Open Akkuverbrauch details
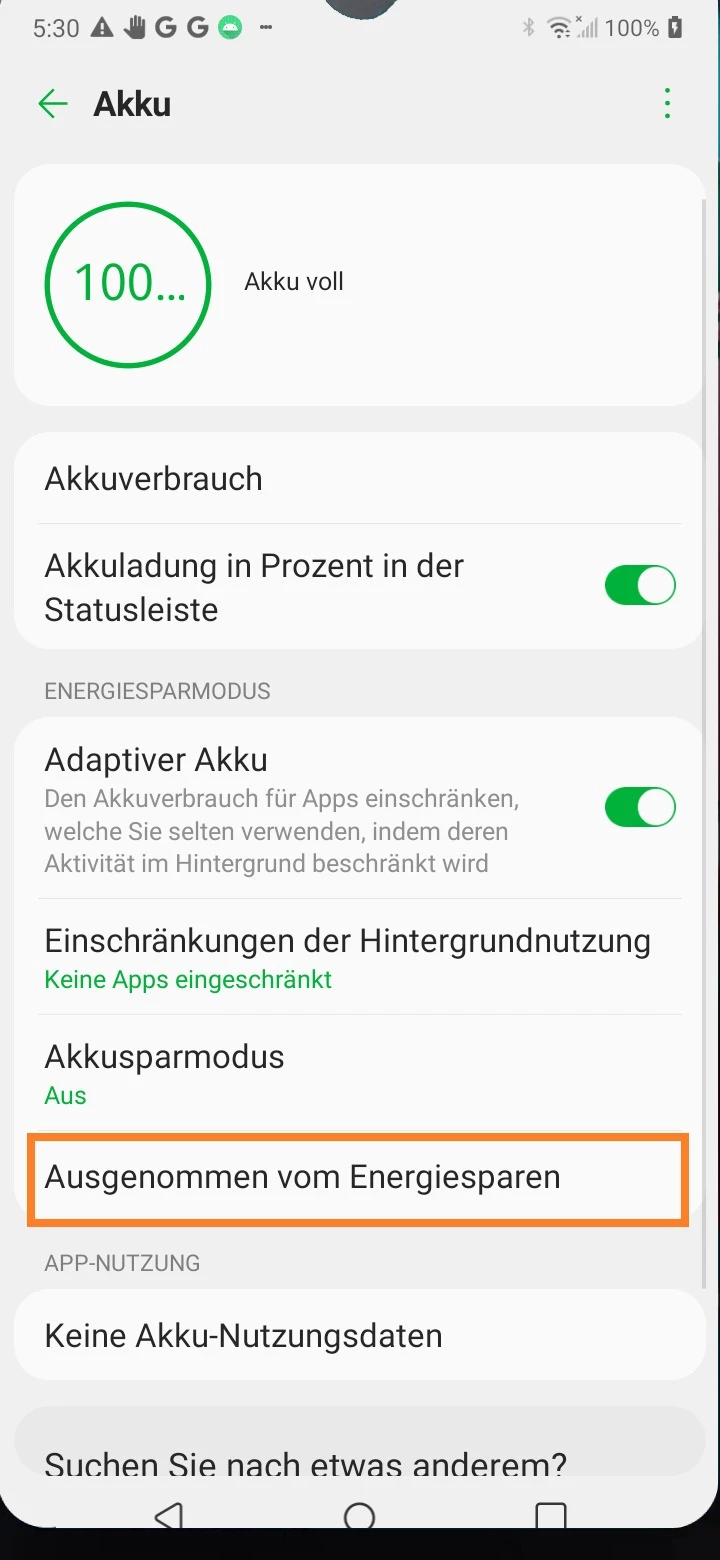 tap(358, 479)
